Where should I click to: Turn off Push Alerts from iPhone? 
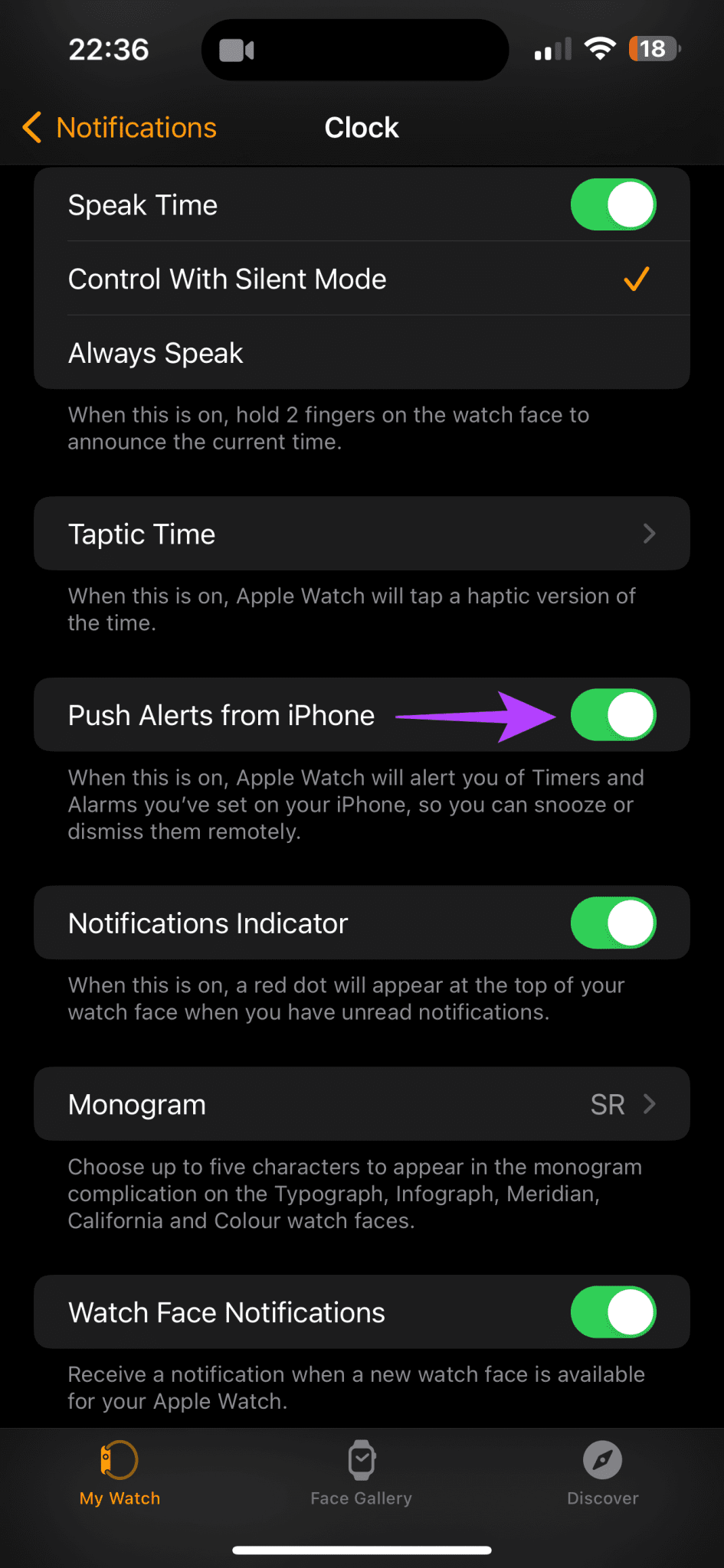614,714
